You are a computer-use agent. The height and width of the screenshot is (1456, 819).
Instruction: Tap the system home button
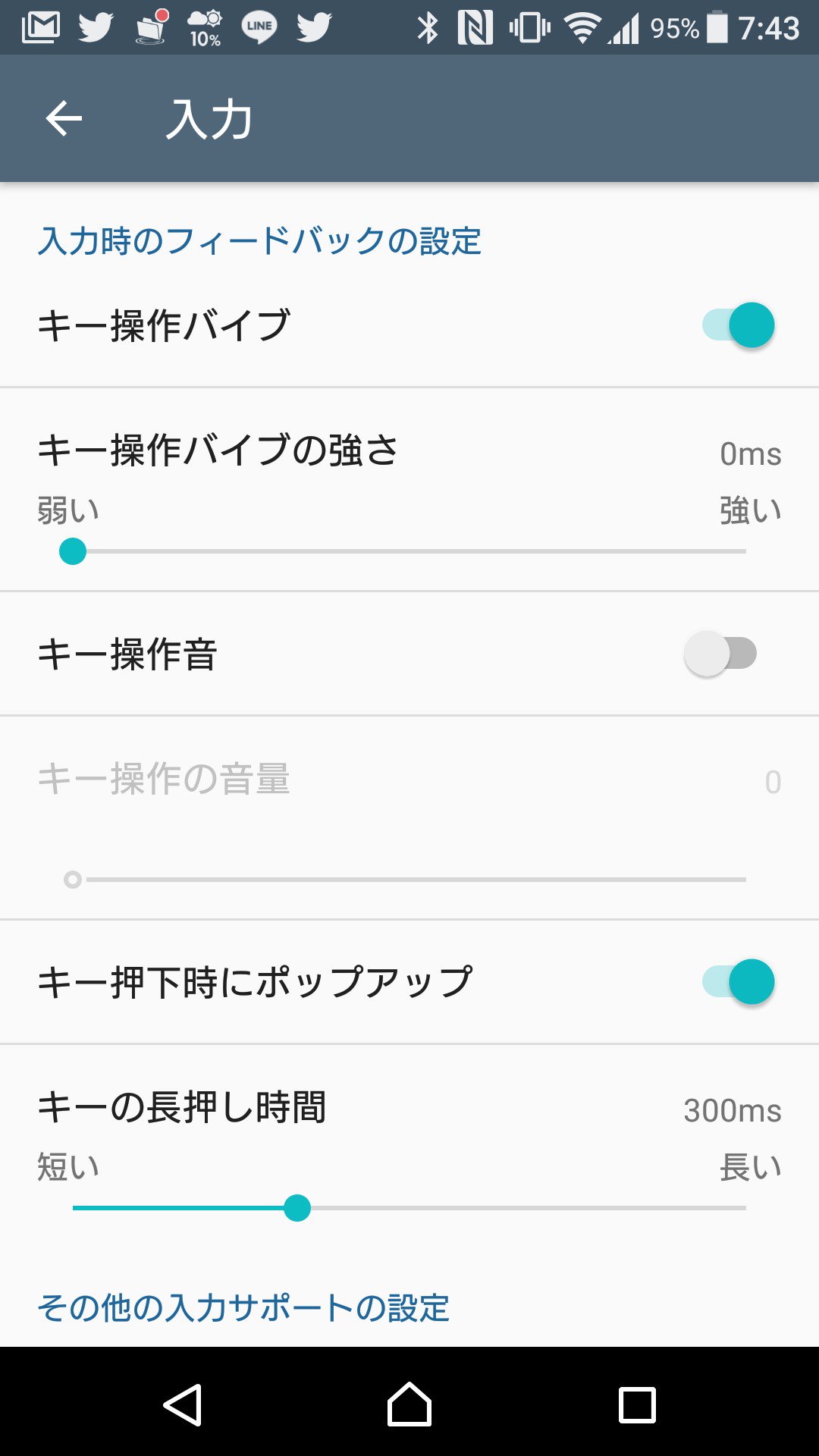pyautogui.click(x=409, y=1404)
